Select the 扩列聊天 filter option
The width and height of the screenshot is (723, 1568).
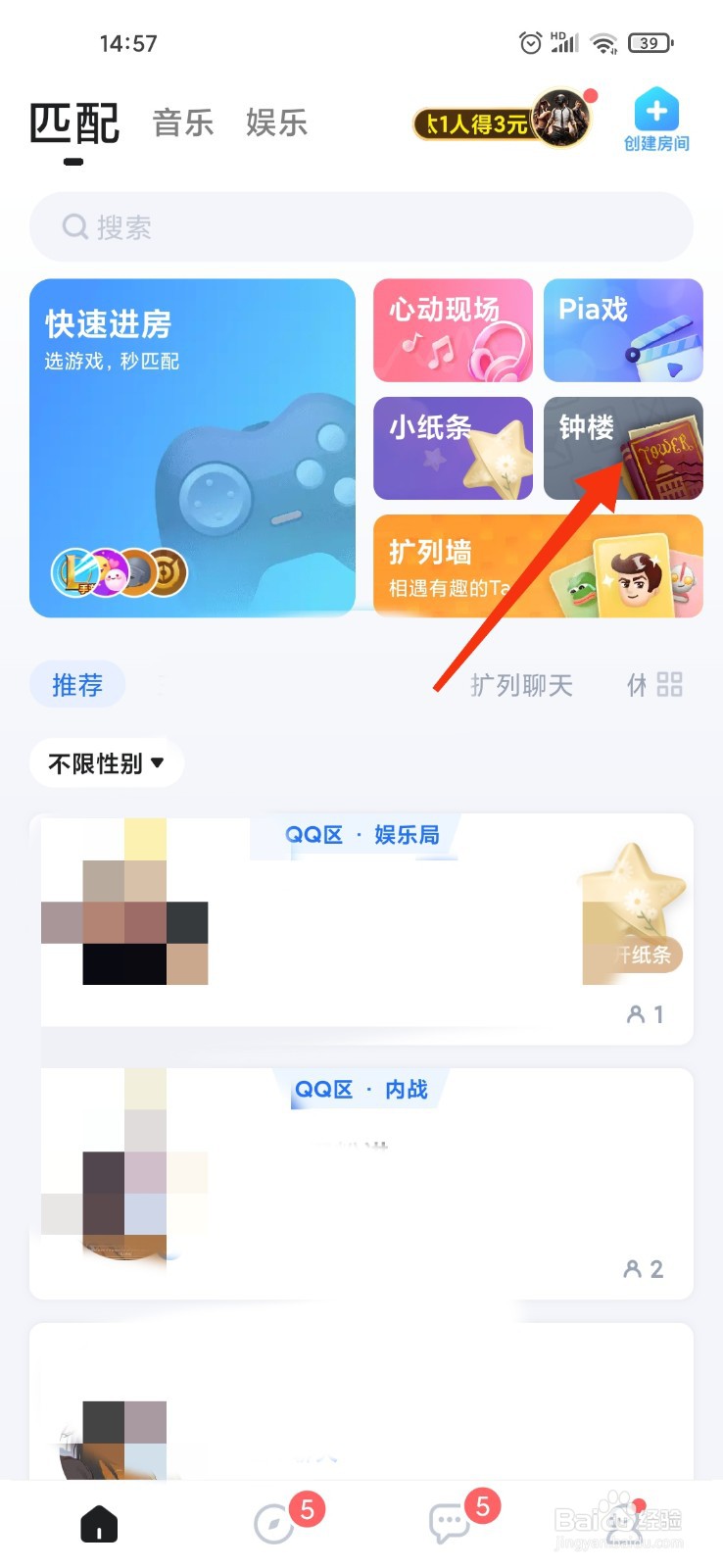click(522, 685)
